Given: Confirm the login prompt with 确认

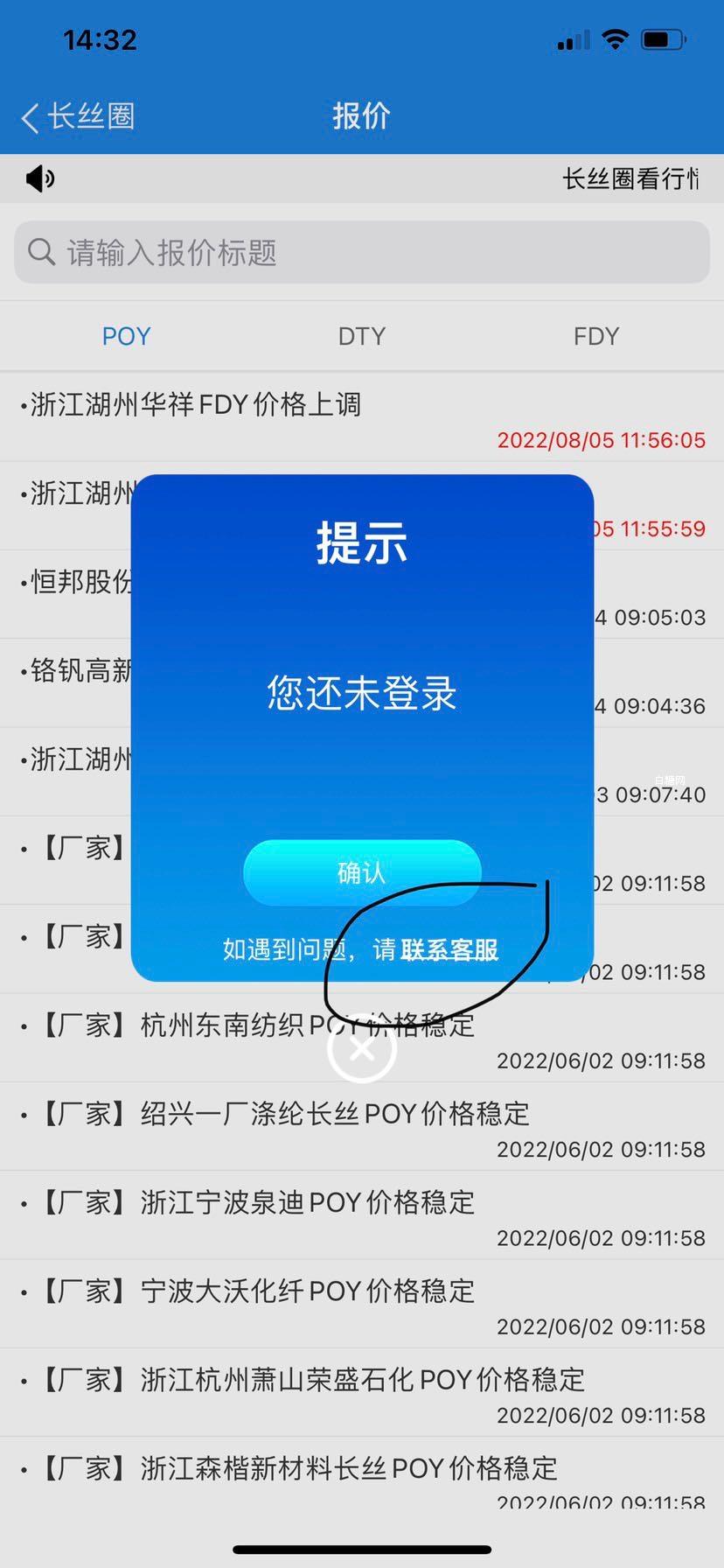Looking at the screenshot, I should [x=362, y=872].
